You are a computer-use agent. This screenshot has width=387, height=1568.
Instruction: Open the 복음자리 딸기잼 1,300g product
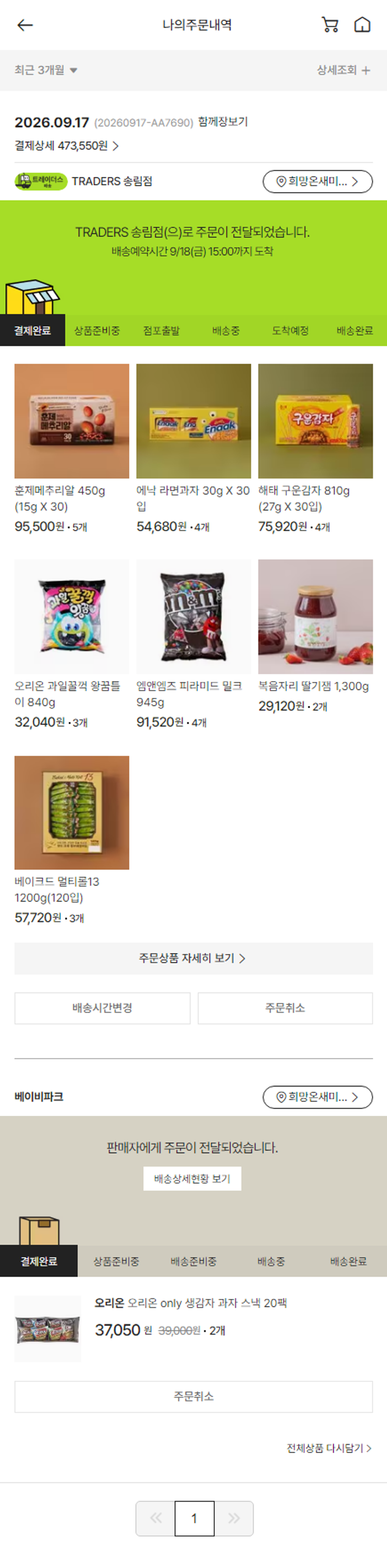click(316, 636)
